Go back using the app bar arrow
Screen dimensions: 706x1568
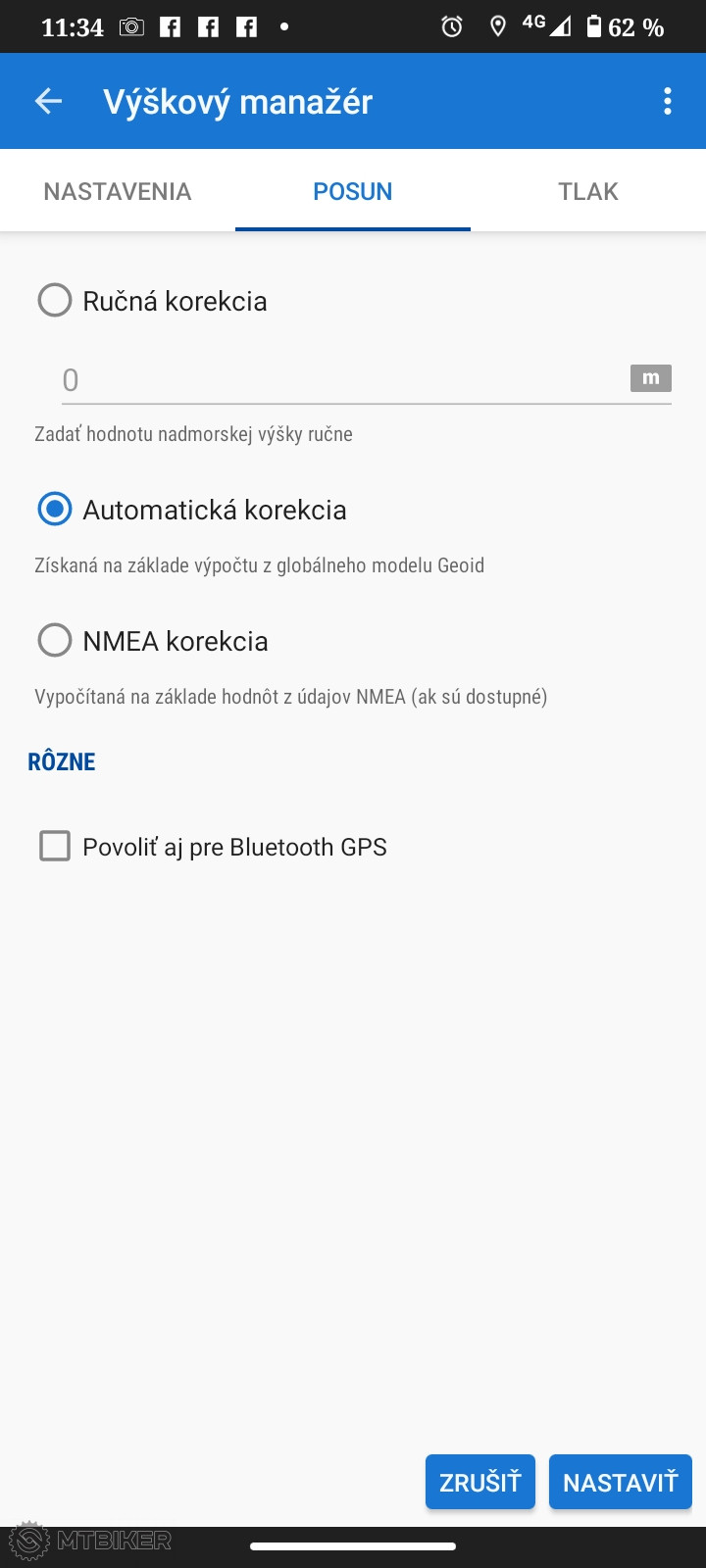point(48,101)
